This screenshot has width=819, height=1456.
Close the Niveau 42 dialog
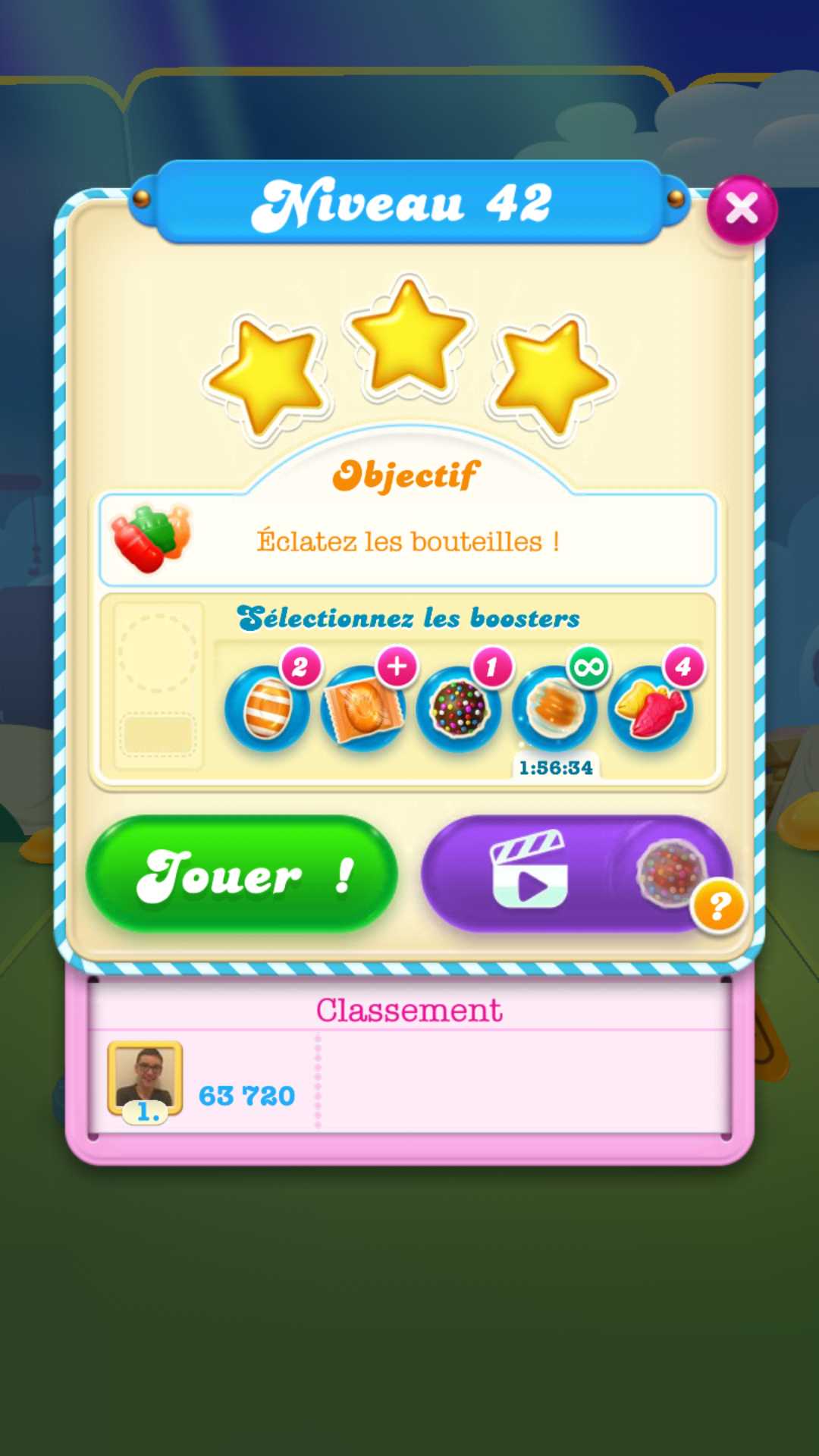coord(741,209)
